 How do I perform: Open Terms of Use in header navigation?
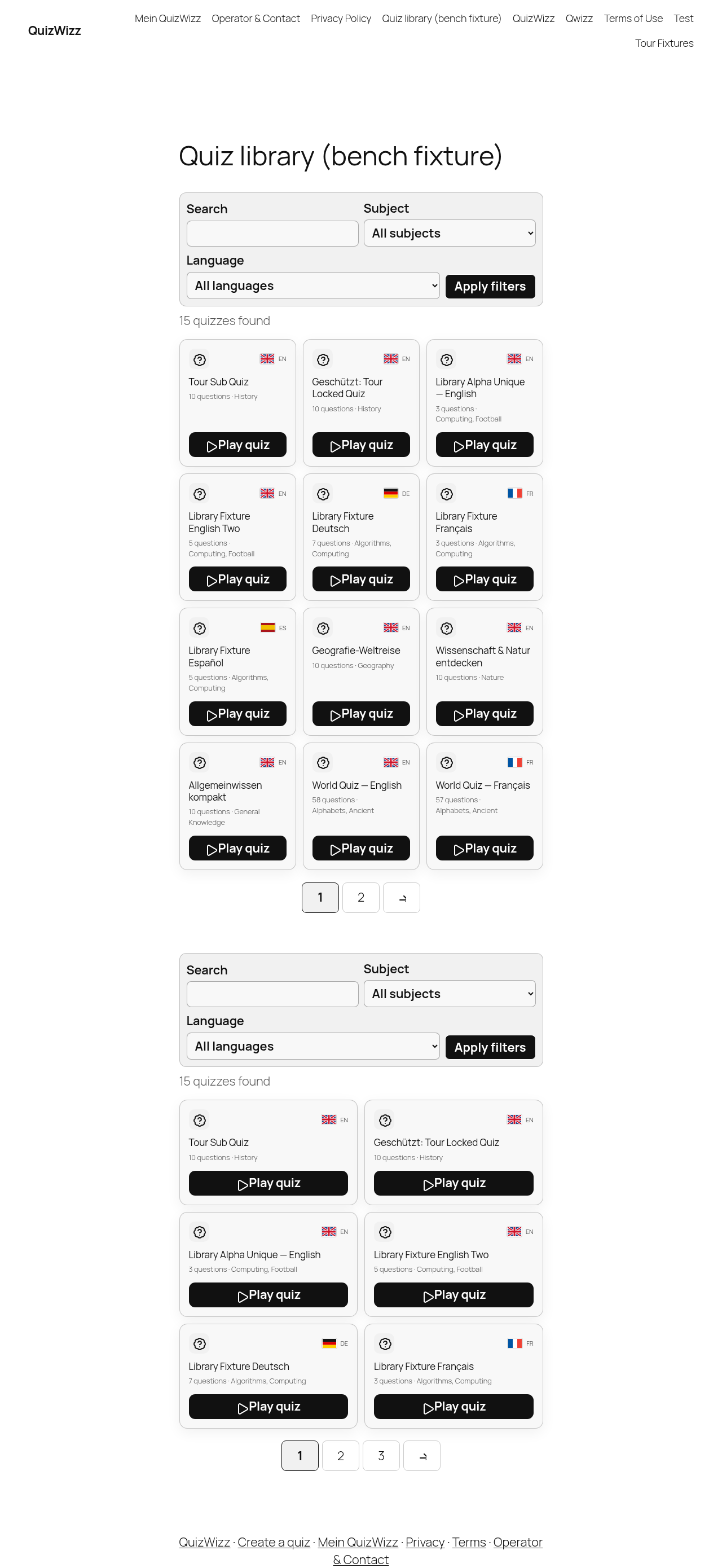pos(632,18)
